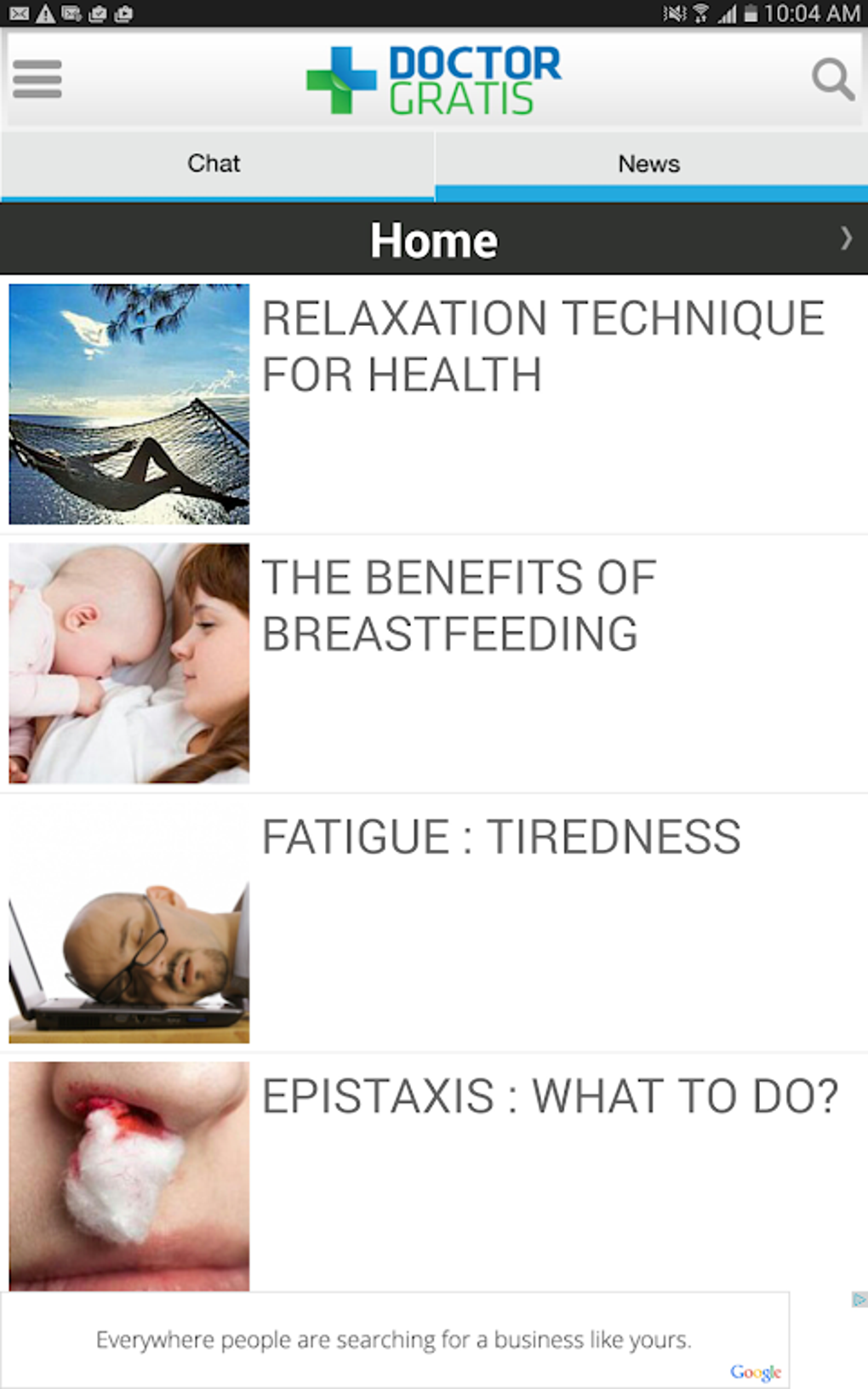Select the News tab
This screenshot has width=868, height=1389.
tap(649, 163)
